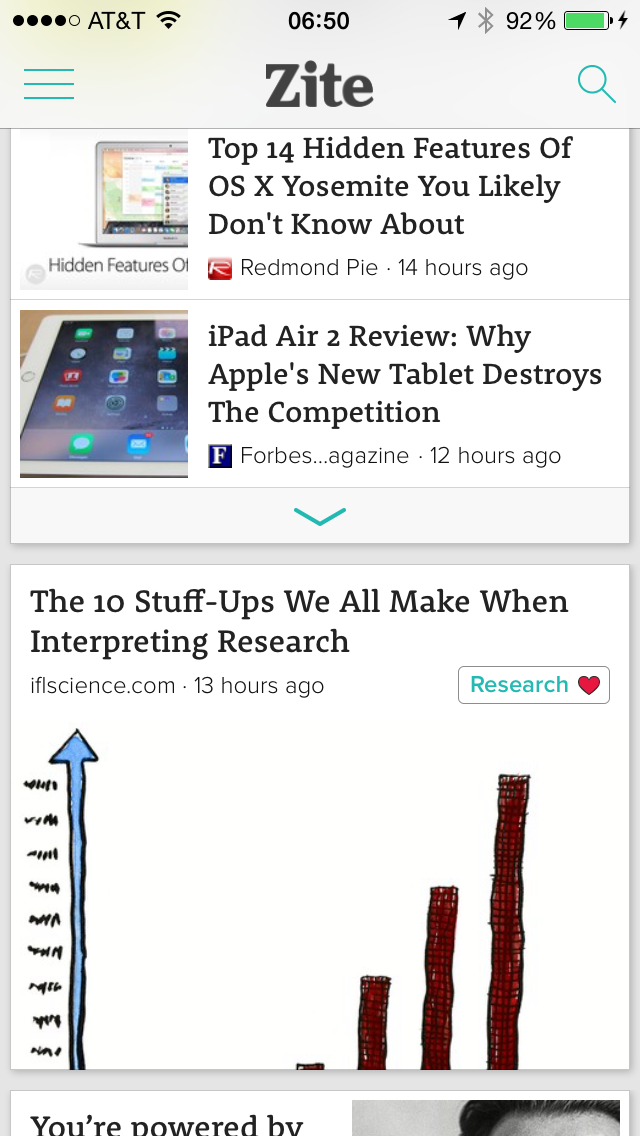
Task: Open the hamburger menu
Action: click(x=49, y=85)
